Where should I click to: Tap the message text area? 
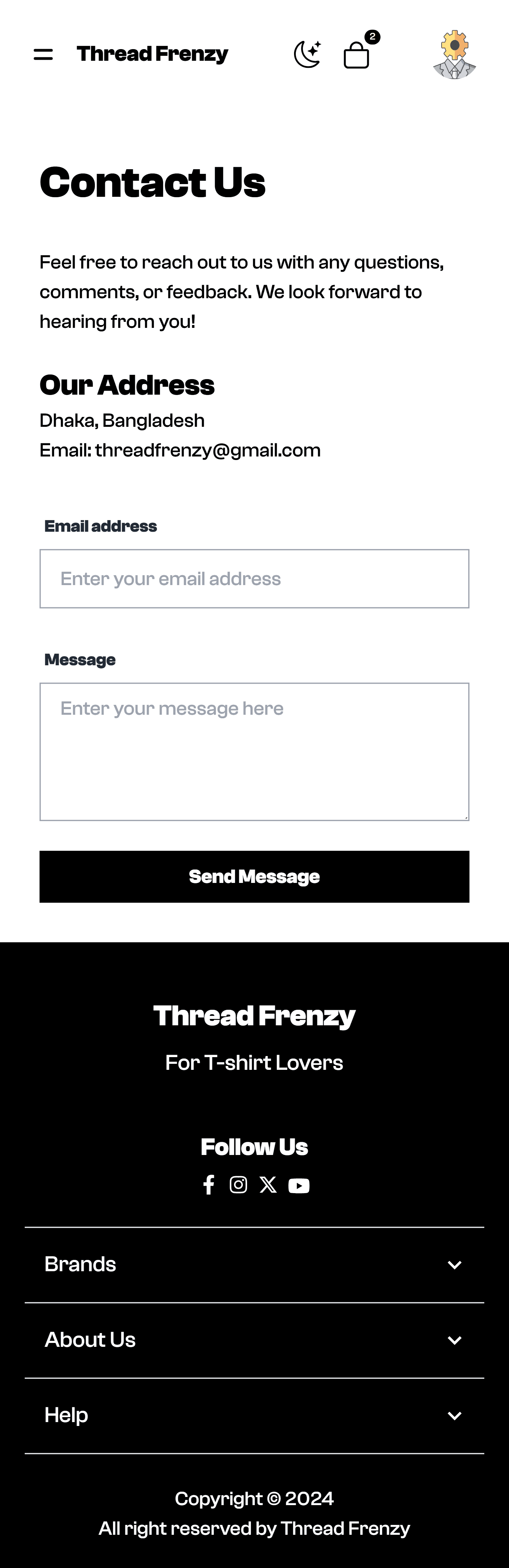254,751
